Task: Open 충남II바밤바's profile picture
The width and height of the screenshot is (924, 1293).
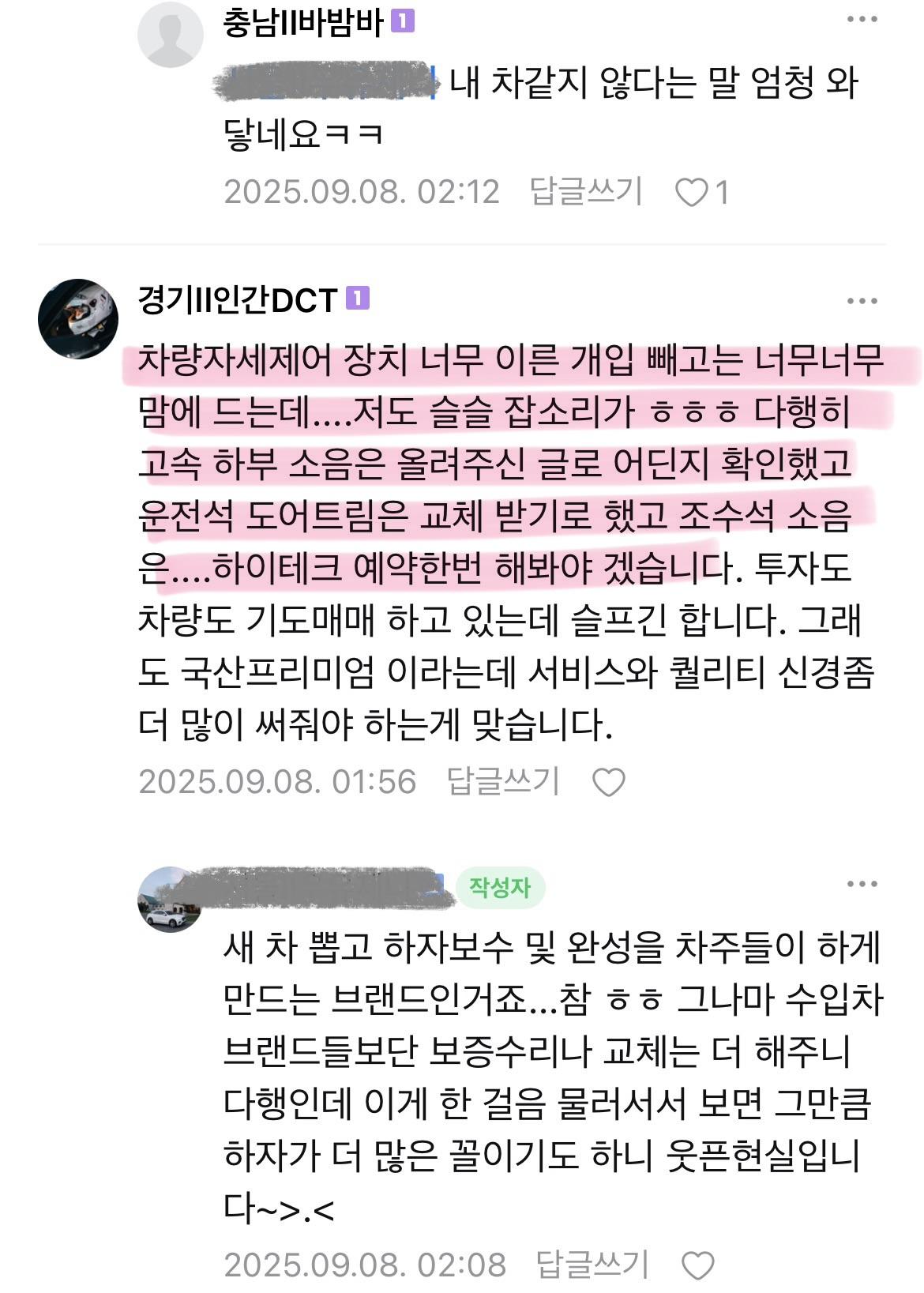Action: click(x=169, y=35)
